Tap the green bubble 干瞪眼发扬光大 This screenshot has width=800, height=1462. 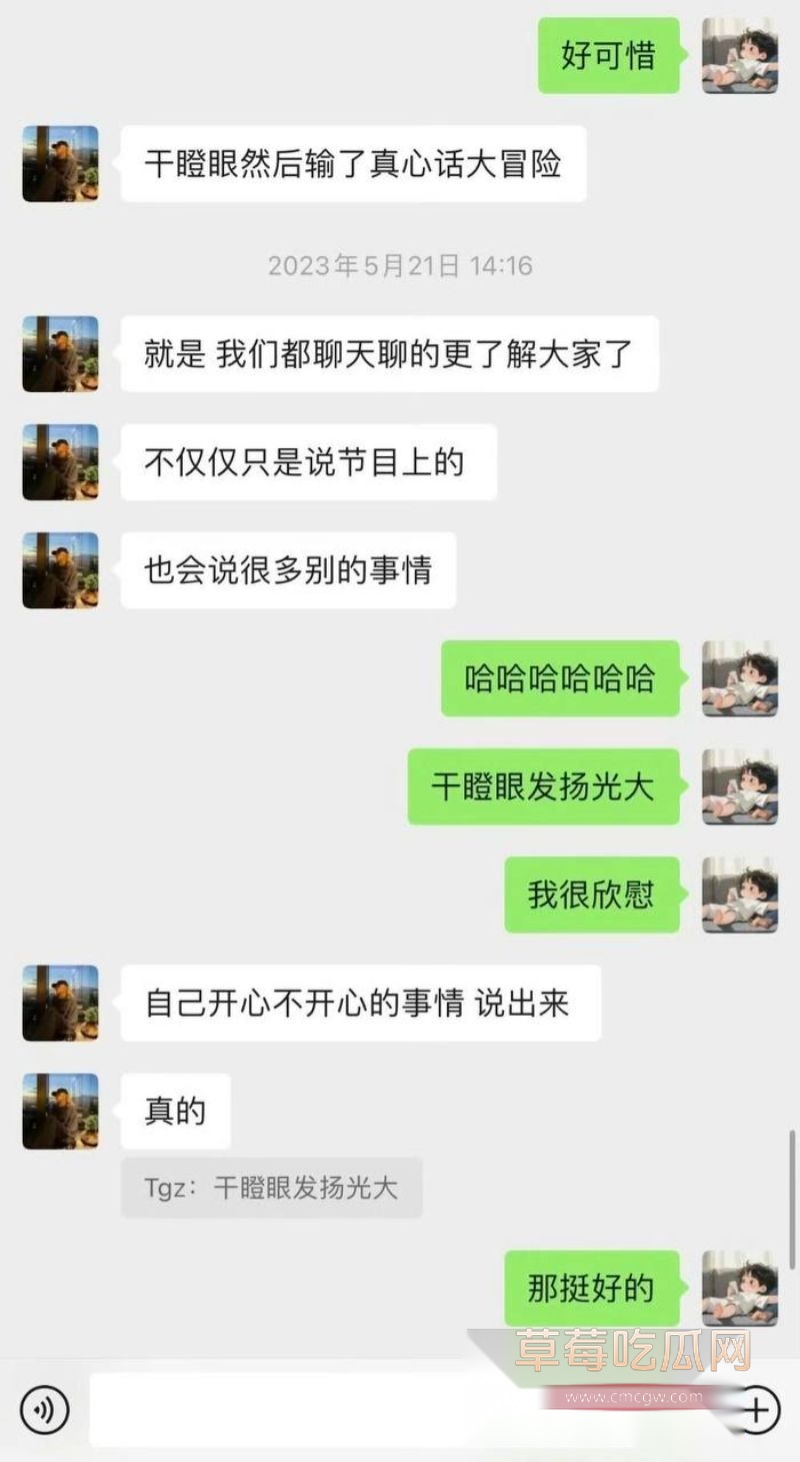click(x=543, y=788)
